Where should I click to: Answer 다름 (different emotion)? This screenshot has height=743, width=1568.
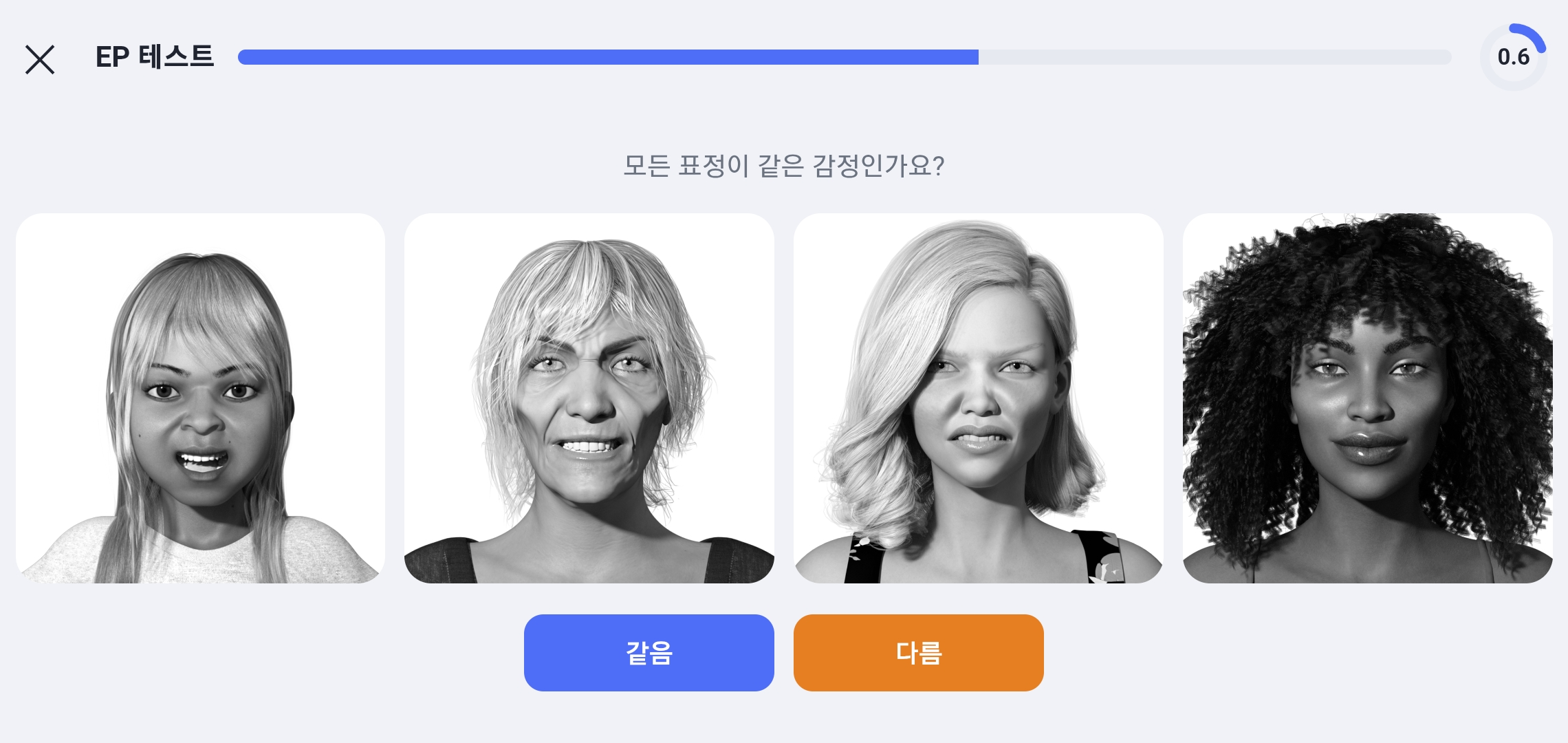coord(918,652)
